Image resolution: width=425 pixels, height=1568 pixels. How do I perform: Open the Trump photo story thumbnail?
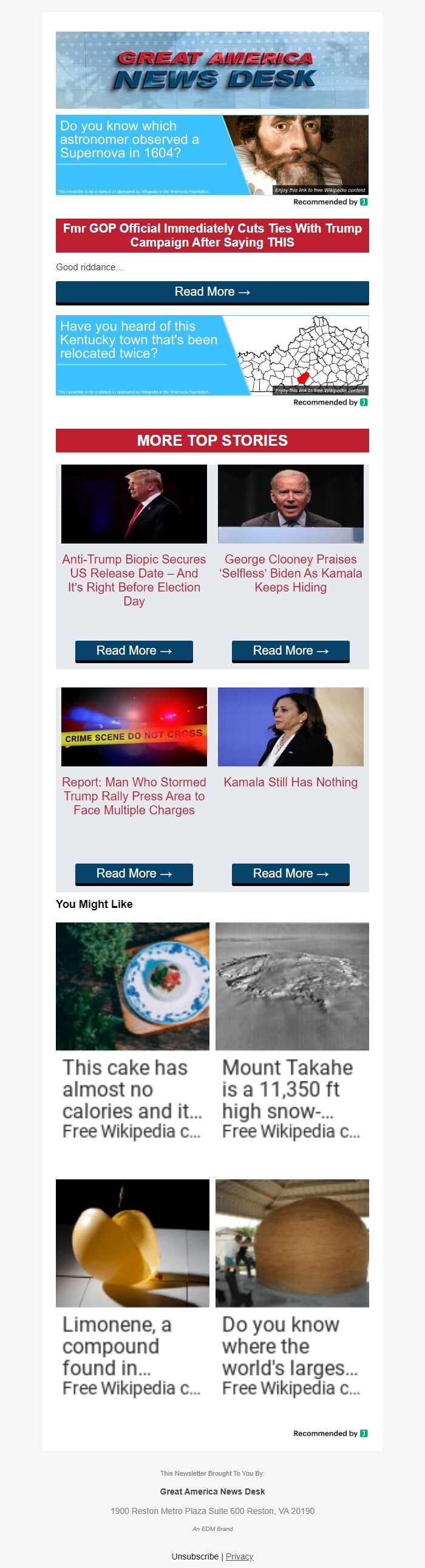pos(134,503)
